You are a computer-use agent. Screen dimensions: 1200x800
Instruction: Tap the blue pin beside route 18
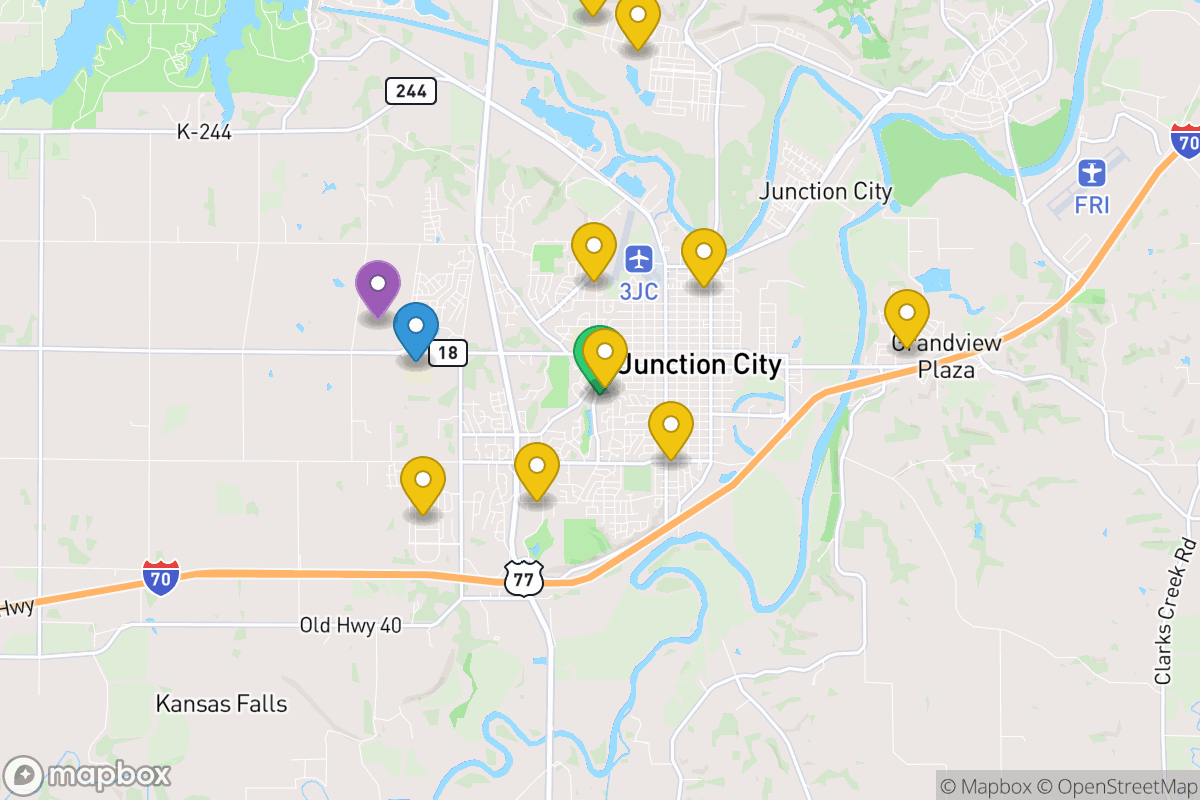click(x=415, y=329)
